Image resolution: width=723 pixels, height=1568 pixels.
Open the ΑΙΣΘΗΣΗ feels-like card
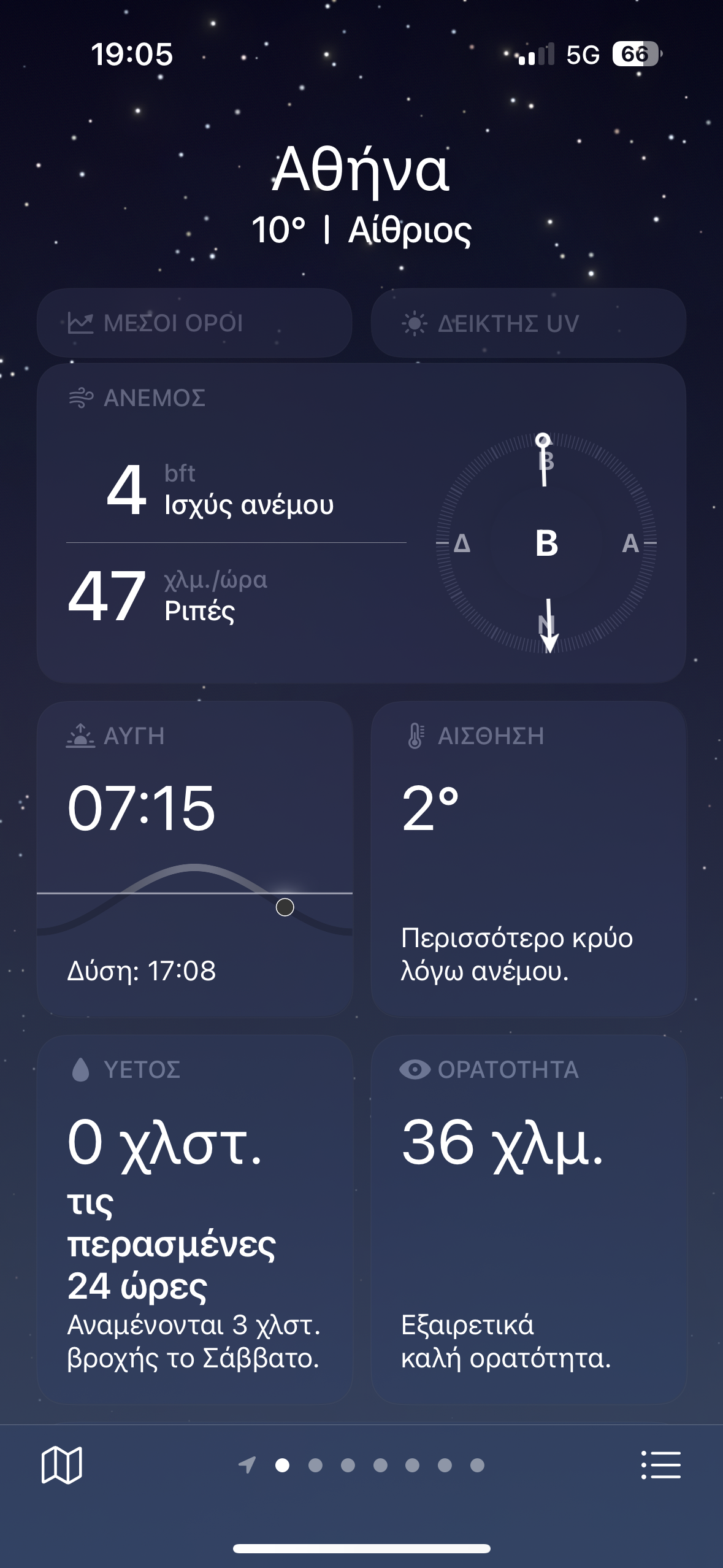point(528,859)
